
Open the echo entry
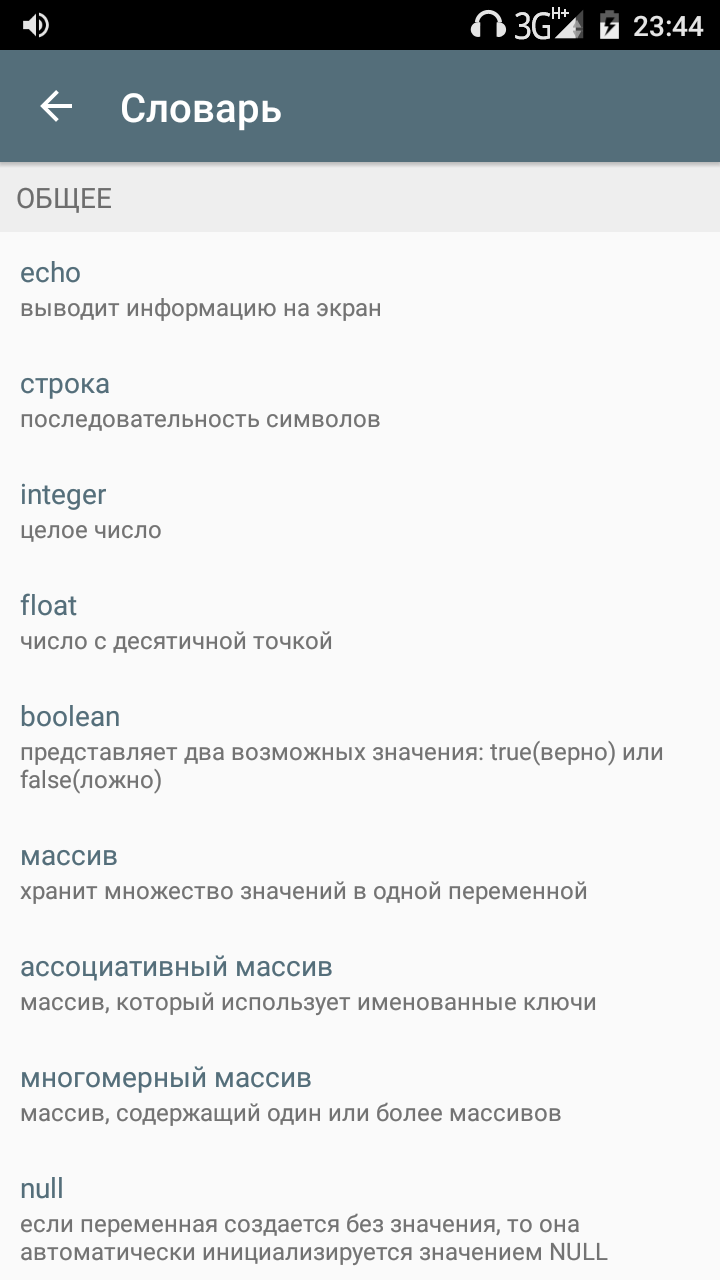click(x=360, y=289)
